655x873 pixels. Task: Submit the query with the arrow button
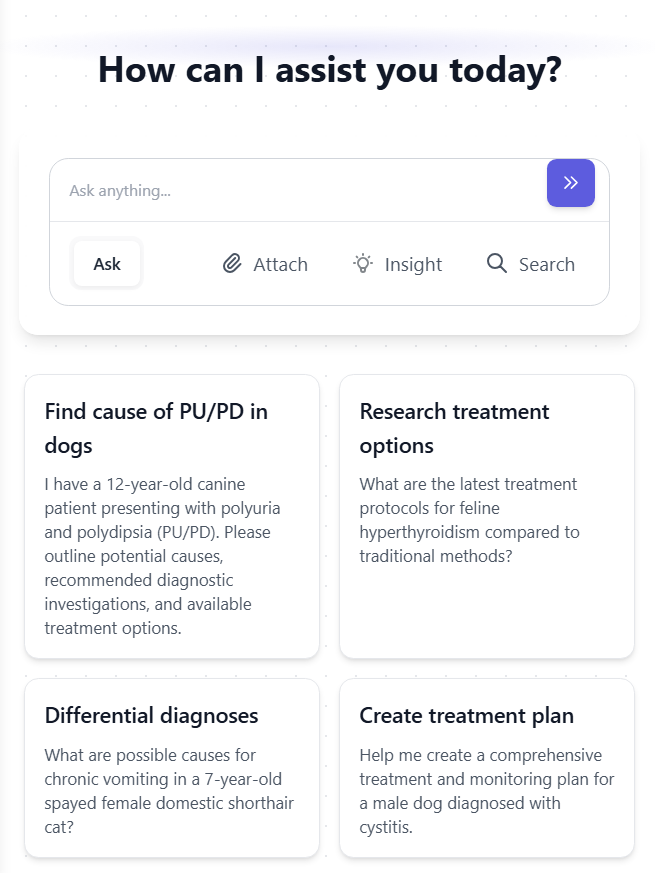click(x=570, y=183)
